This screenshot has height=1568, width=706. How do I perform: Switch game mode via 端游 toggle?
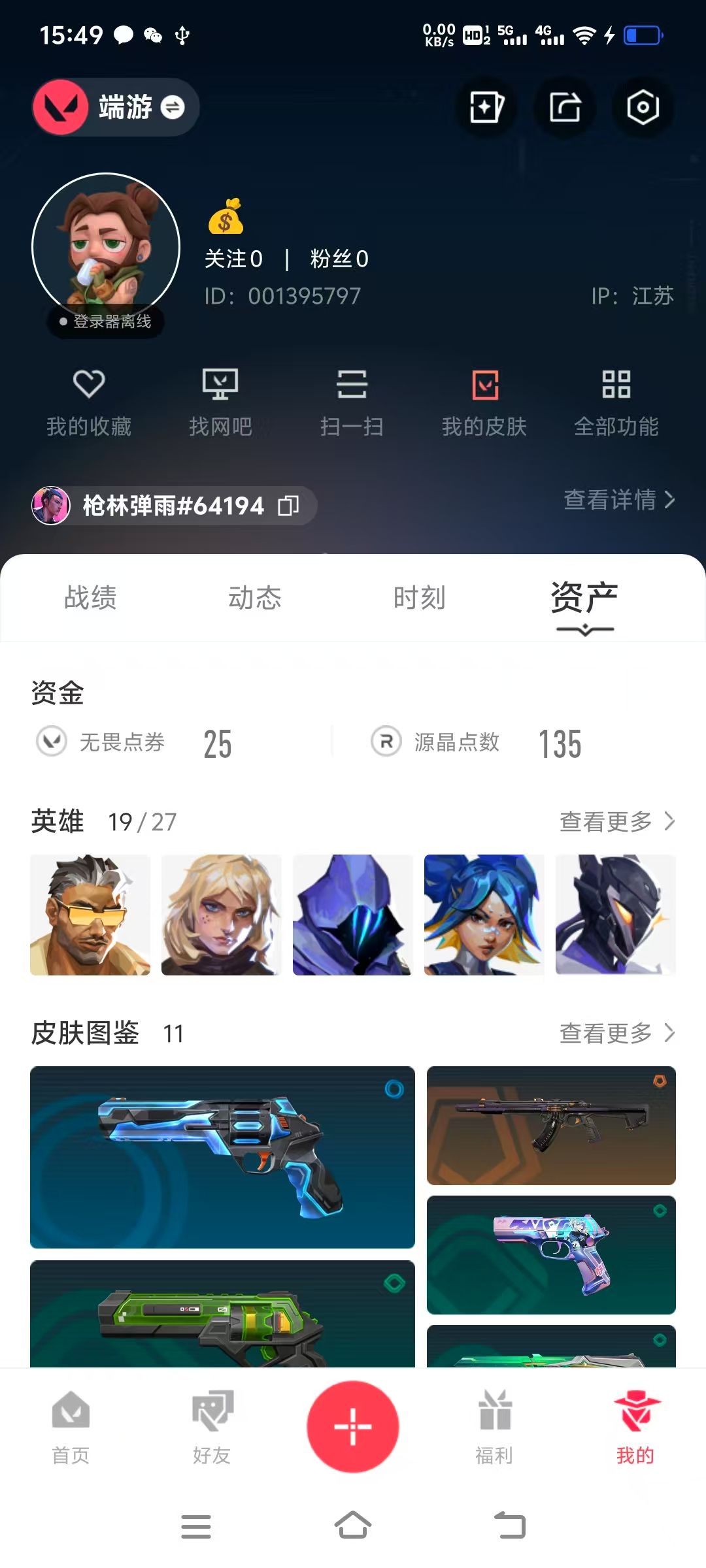pos(116,107)
